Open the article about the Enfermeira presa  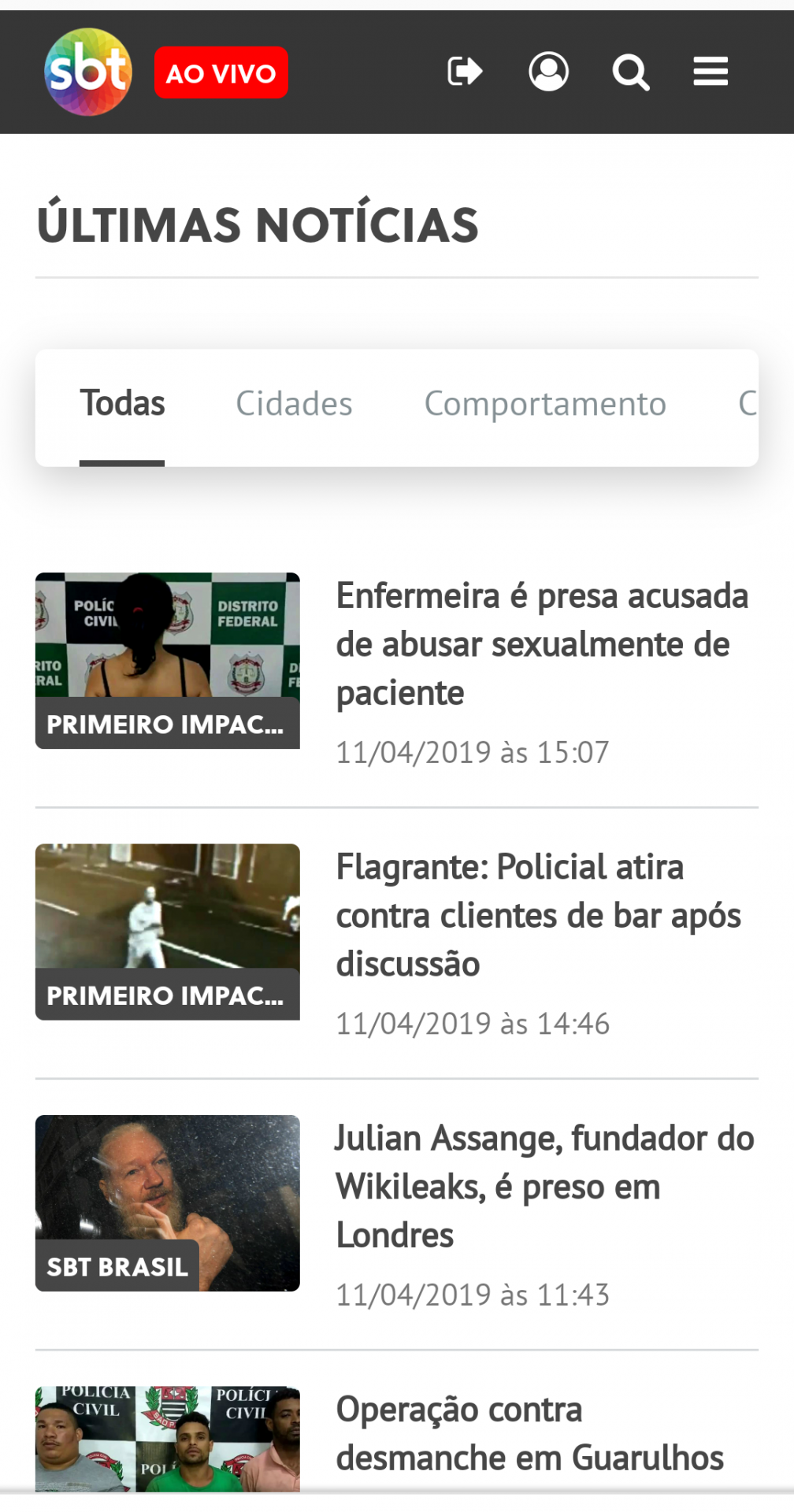coord(542,644)
